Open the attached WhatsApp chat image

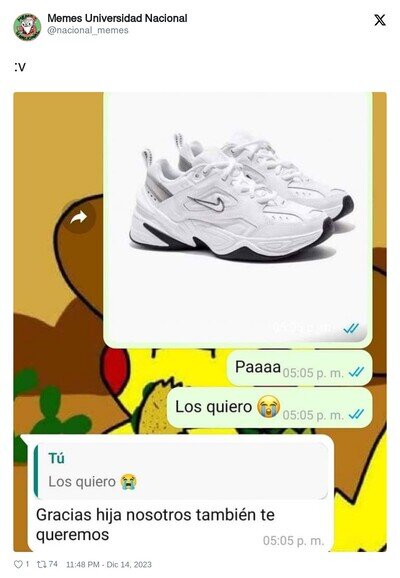click(x=200, y=322)
